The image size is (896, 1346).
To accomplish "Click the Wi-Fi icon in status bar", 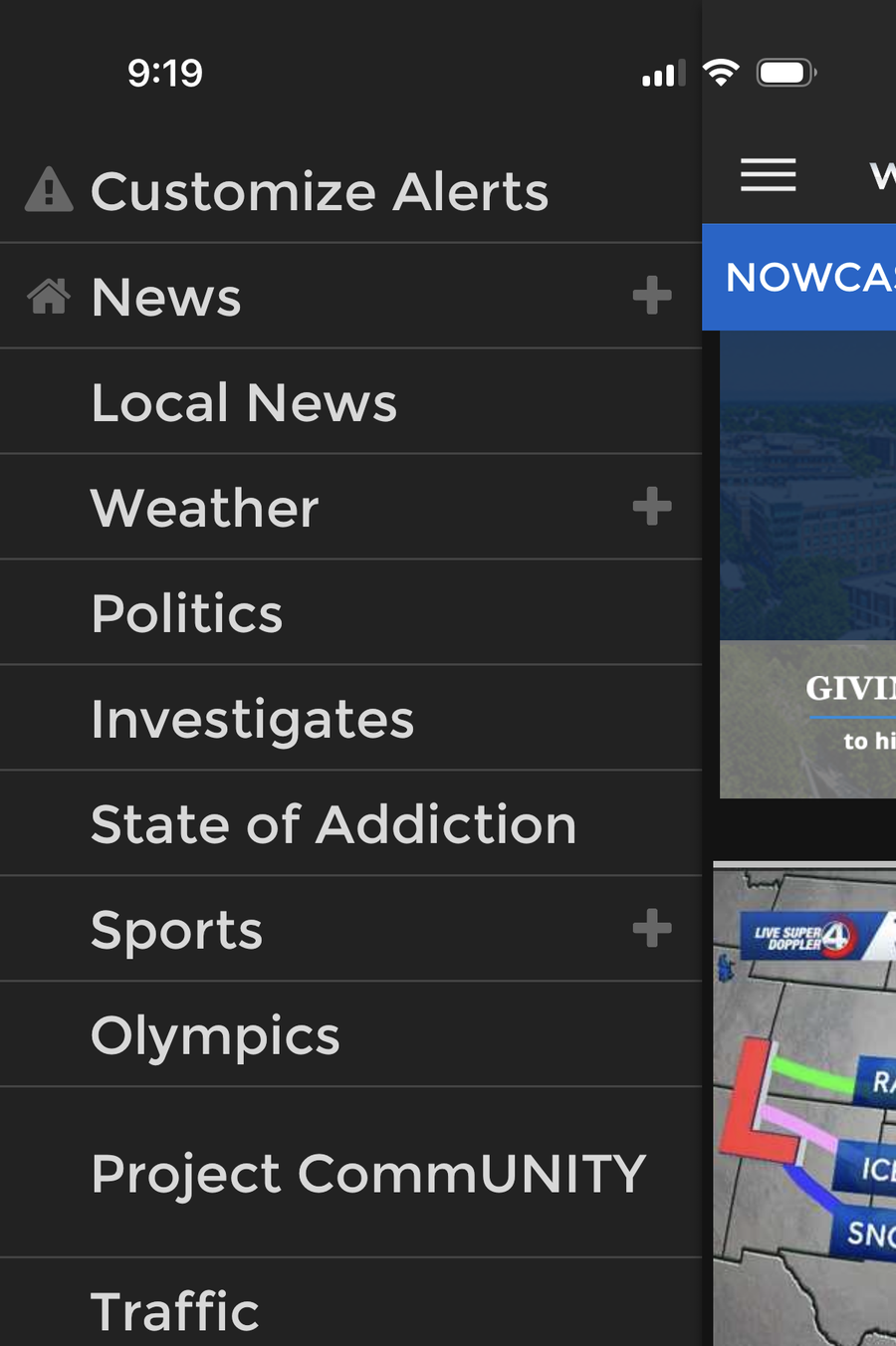I will [722, 71].
